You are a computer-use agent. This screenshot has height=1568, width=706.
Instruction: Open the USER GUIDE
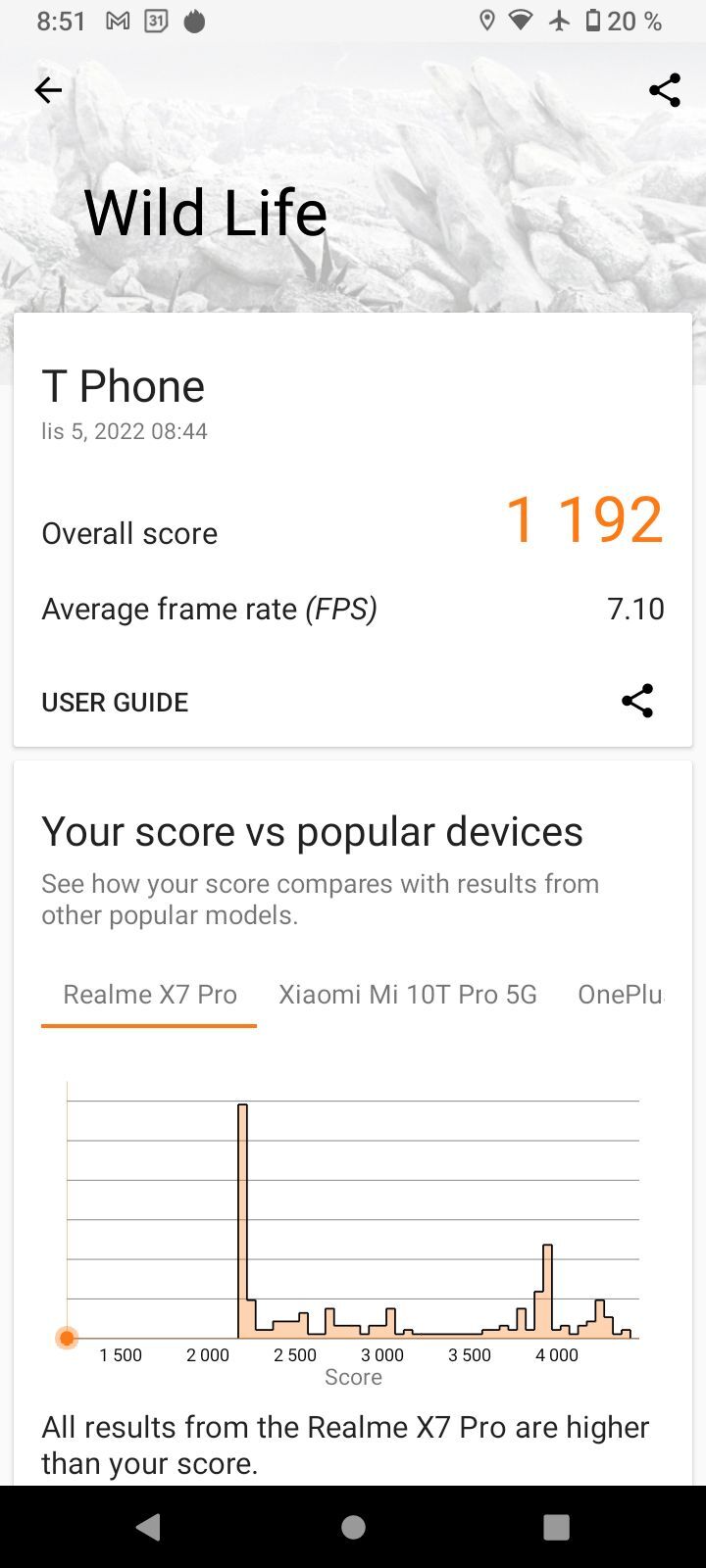(x=115, y=702)
